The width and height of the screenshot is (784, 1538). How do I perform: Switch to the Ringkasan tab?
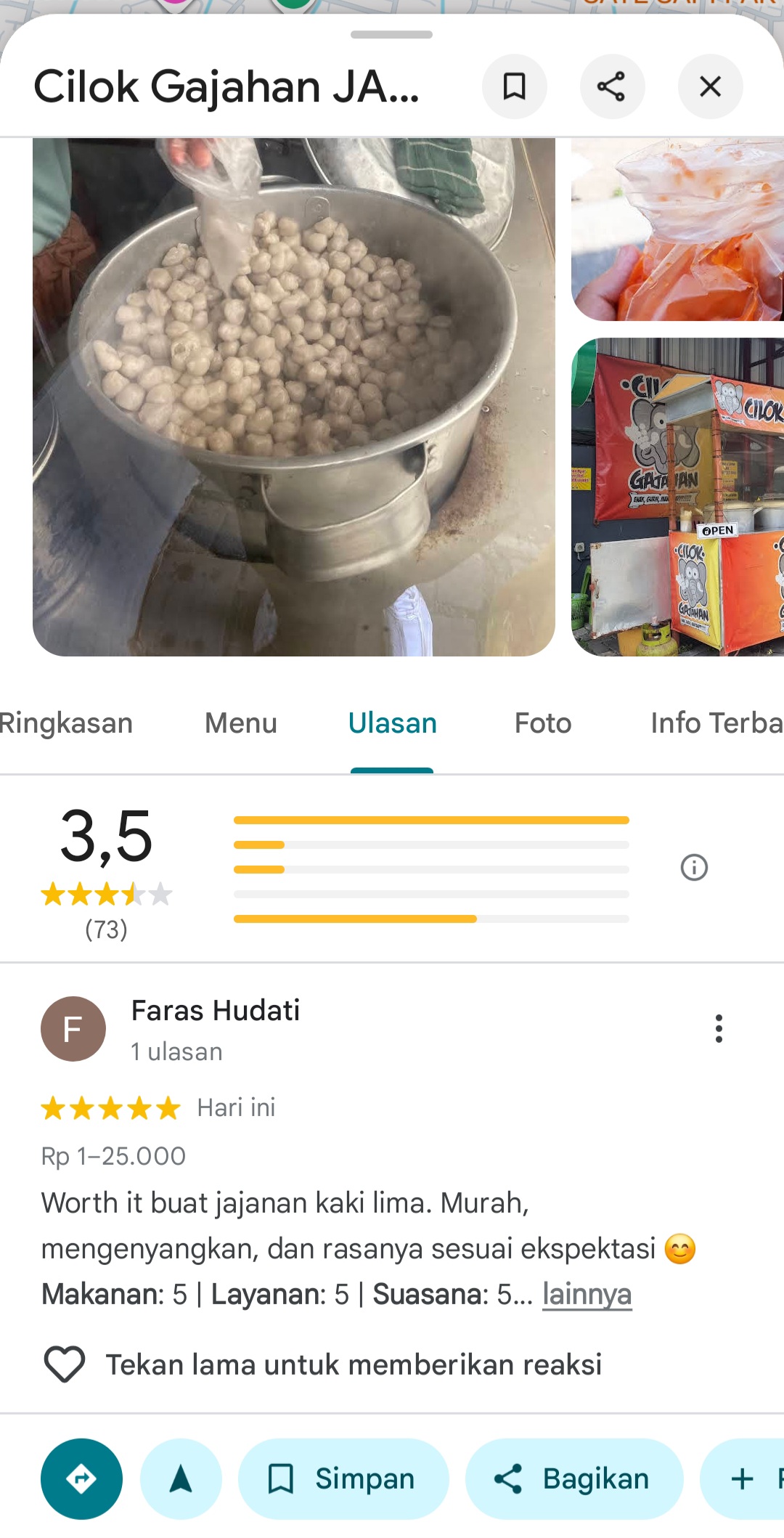[x=67, y=723]
